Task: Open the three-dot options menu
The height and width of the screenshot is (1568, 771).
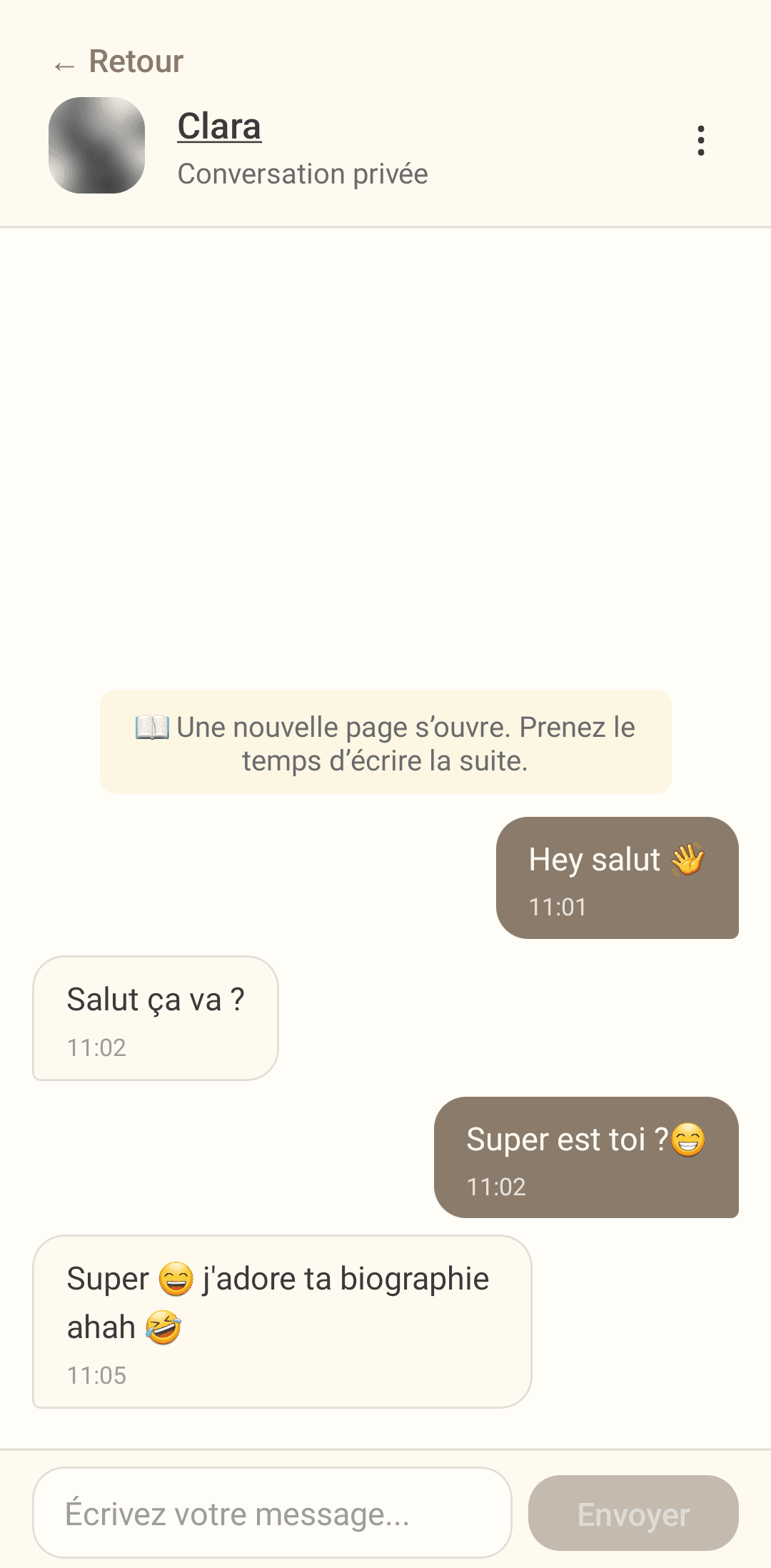Action: pos(701,139)
